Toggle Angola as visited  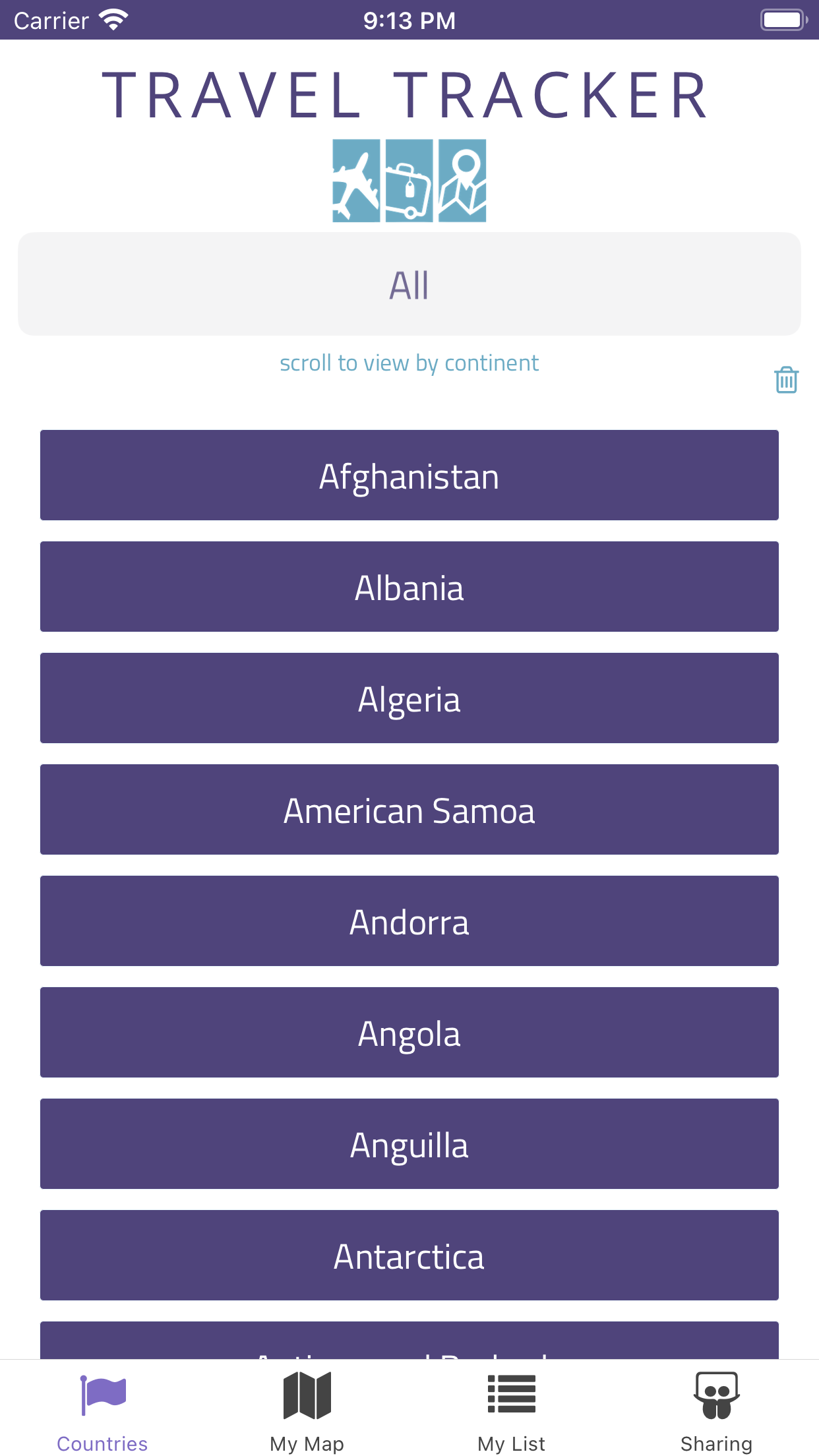point(409,1033)
